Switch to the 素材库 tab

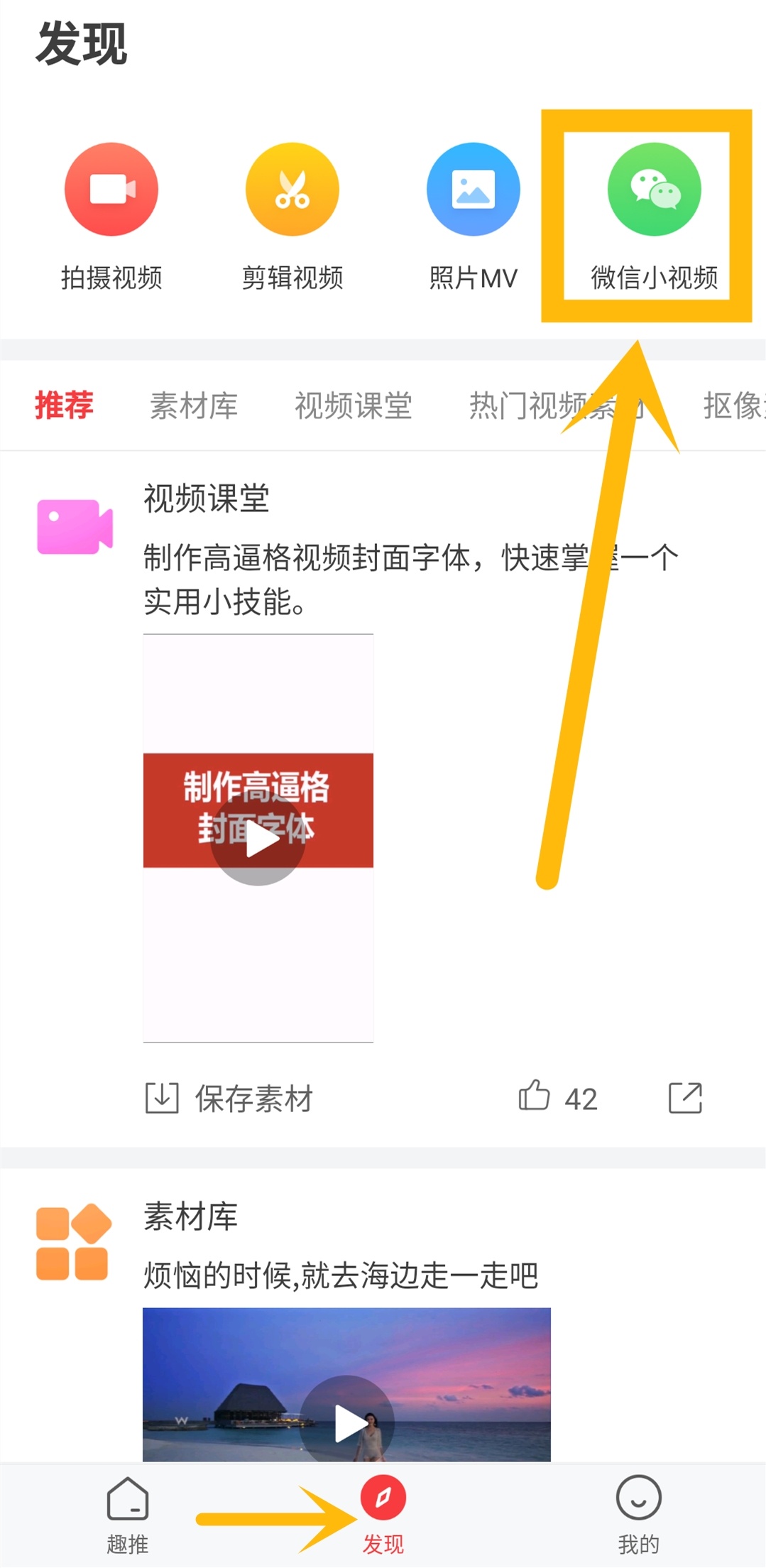[x=194, y=405]
